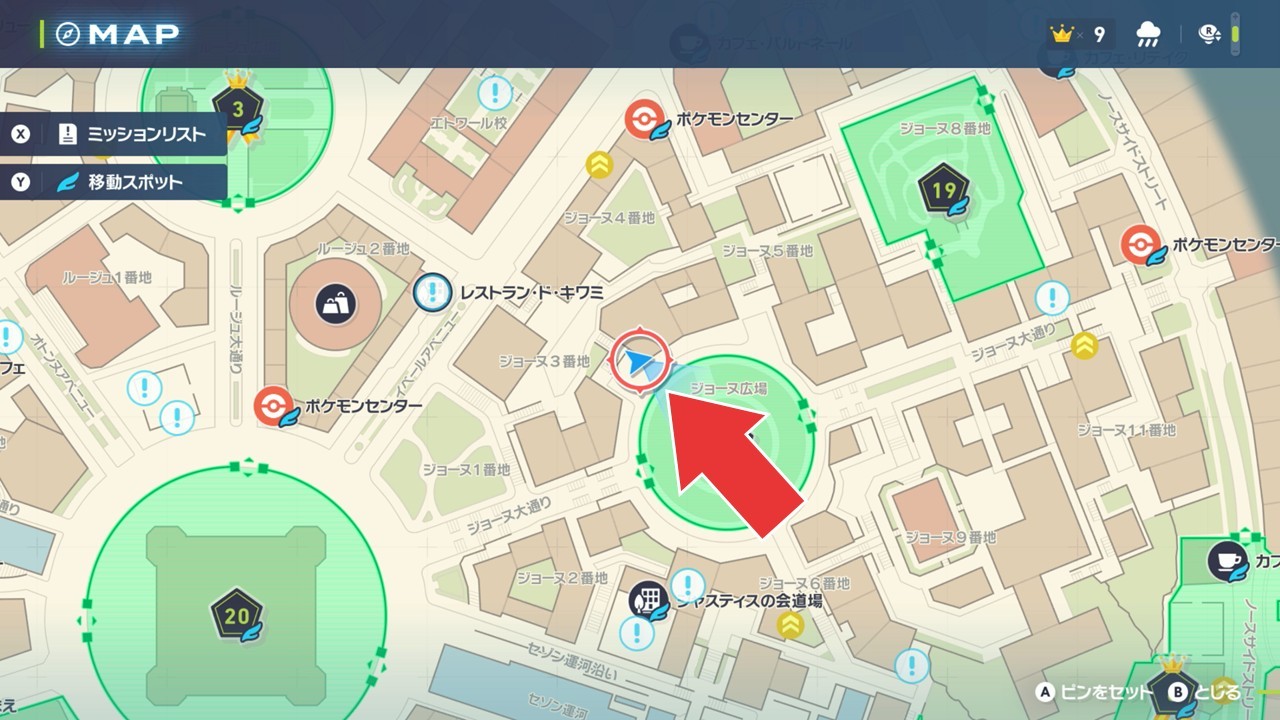The height and width of the screenshot is (720, 1280).
Task: Tap ピンをセット to set a pin
Action: coord(1094,692)
